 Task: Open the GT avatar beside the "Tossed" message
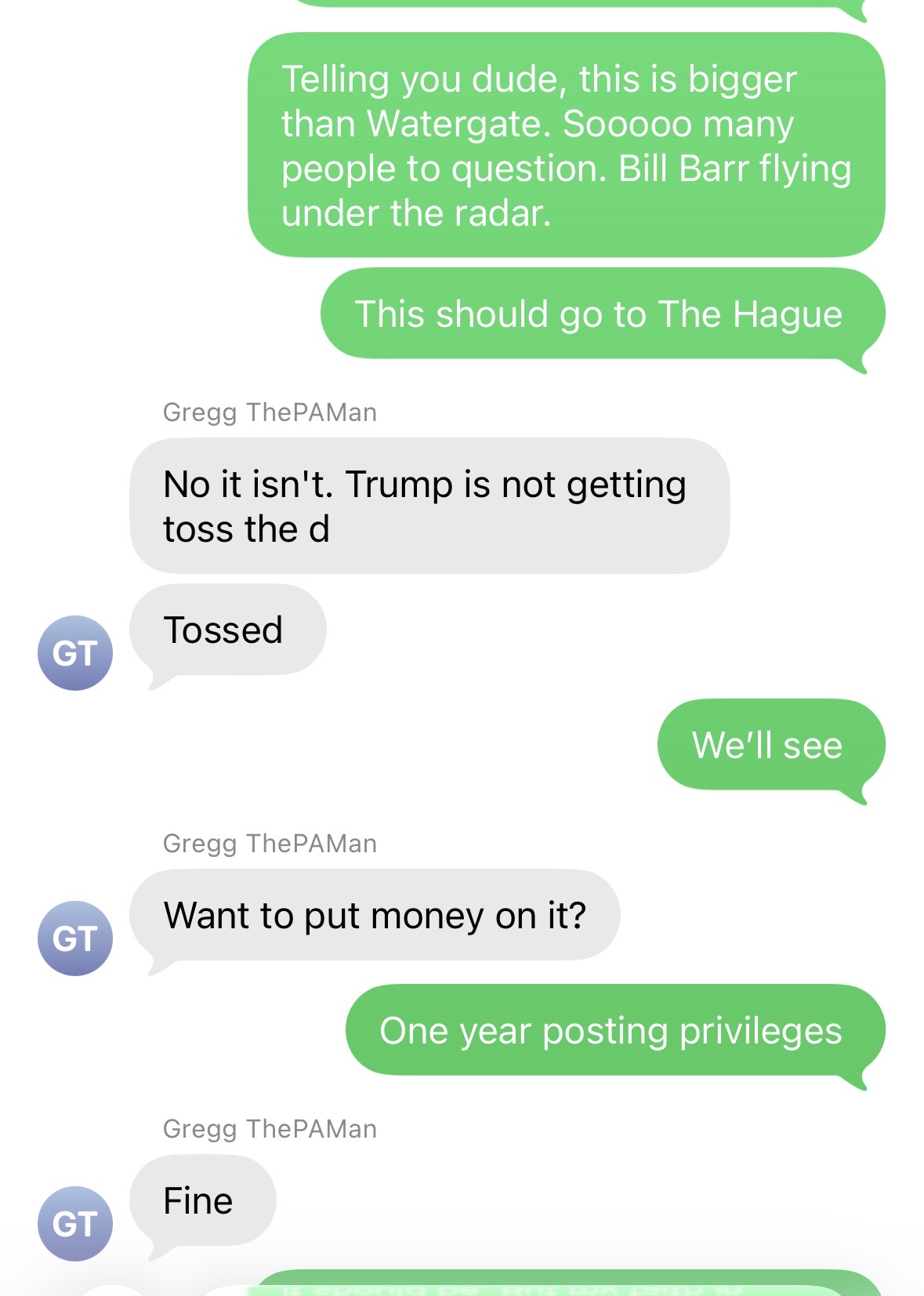point(75,652)
